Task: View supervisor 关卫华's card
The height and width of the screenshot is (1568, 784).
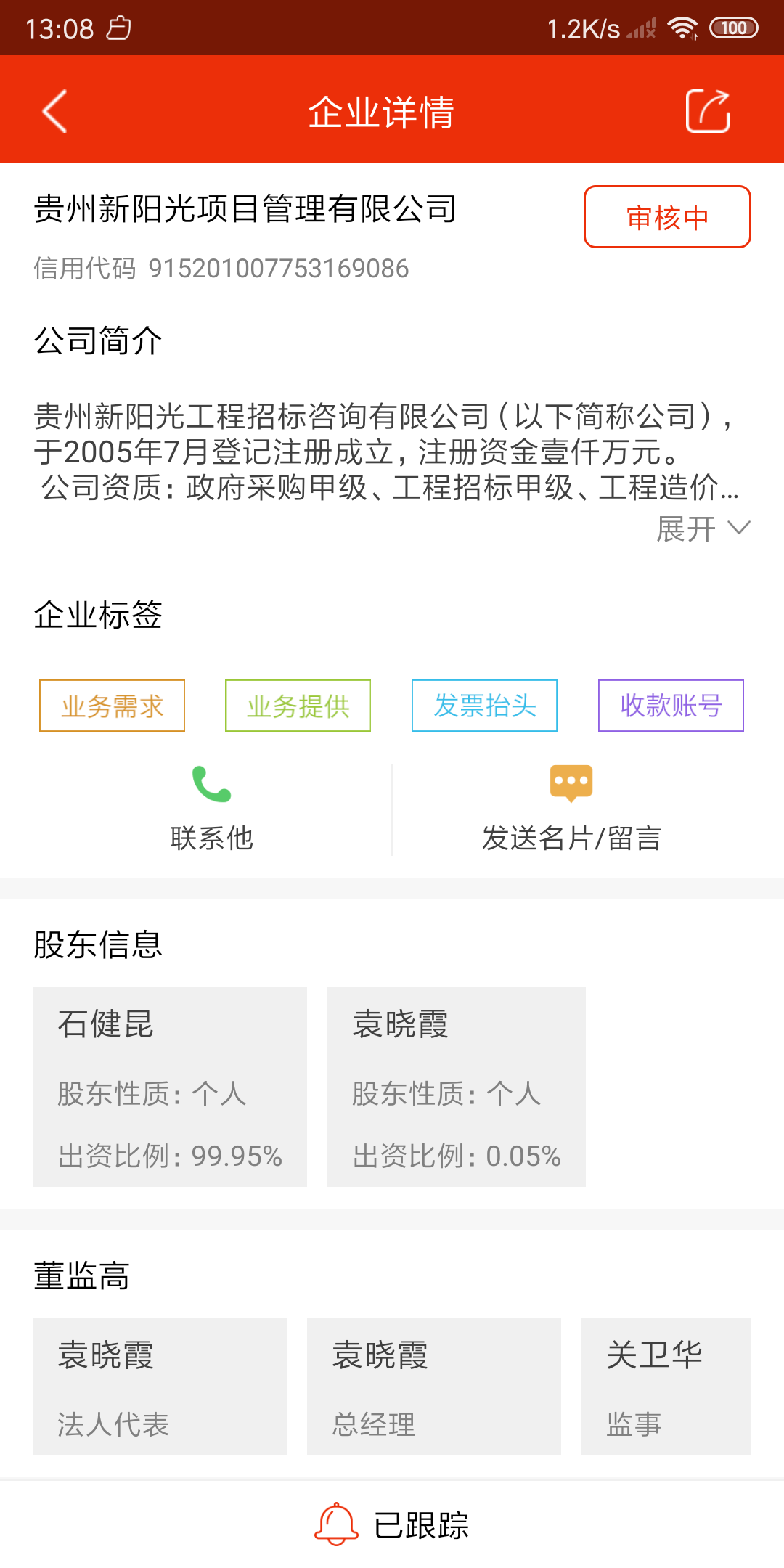Action: pos(666,1387)
